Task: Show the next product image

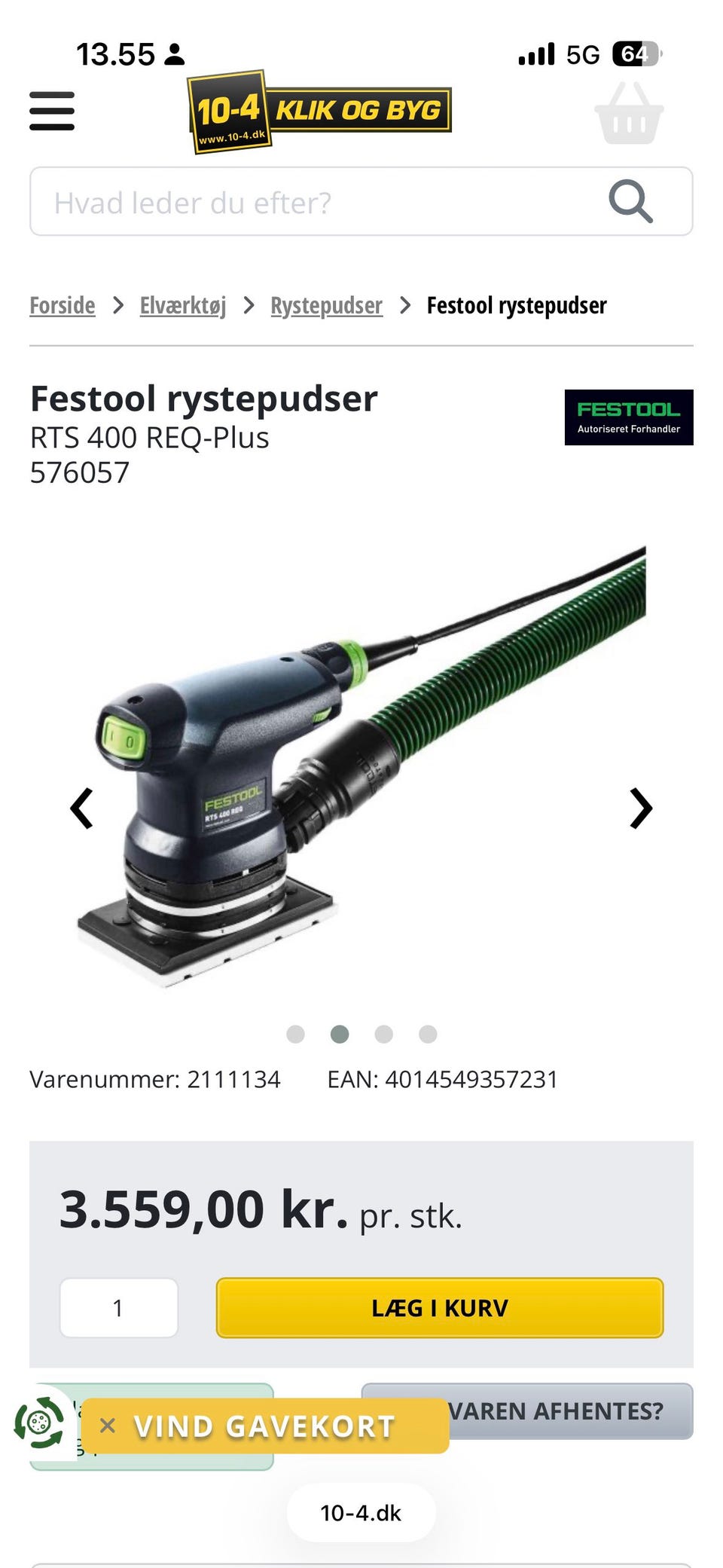Action: pos(641,808)
